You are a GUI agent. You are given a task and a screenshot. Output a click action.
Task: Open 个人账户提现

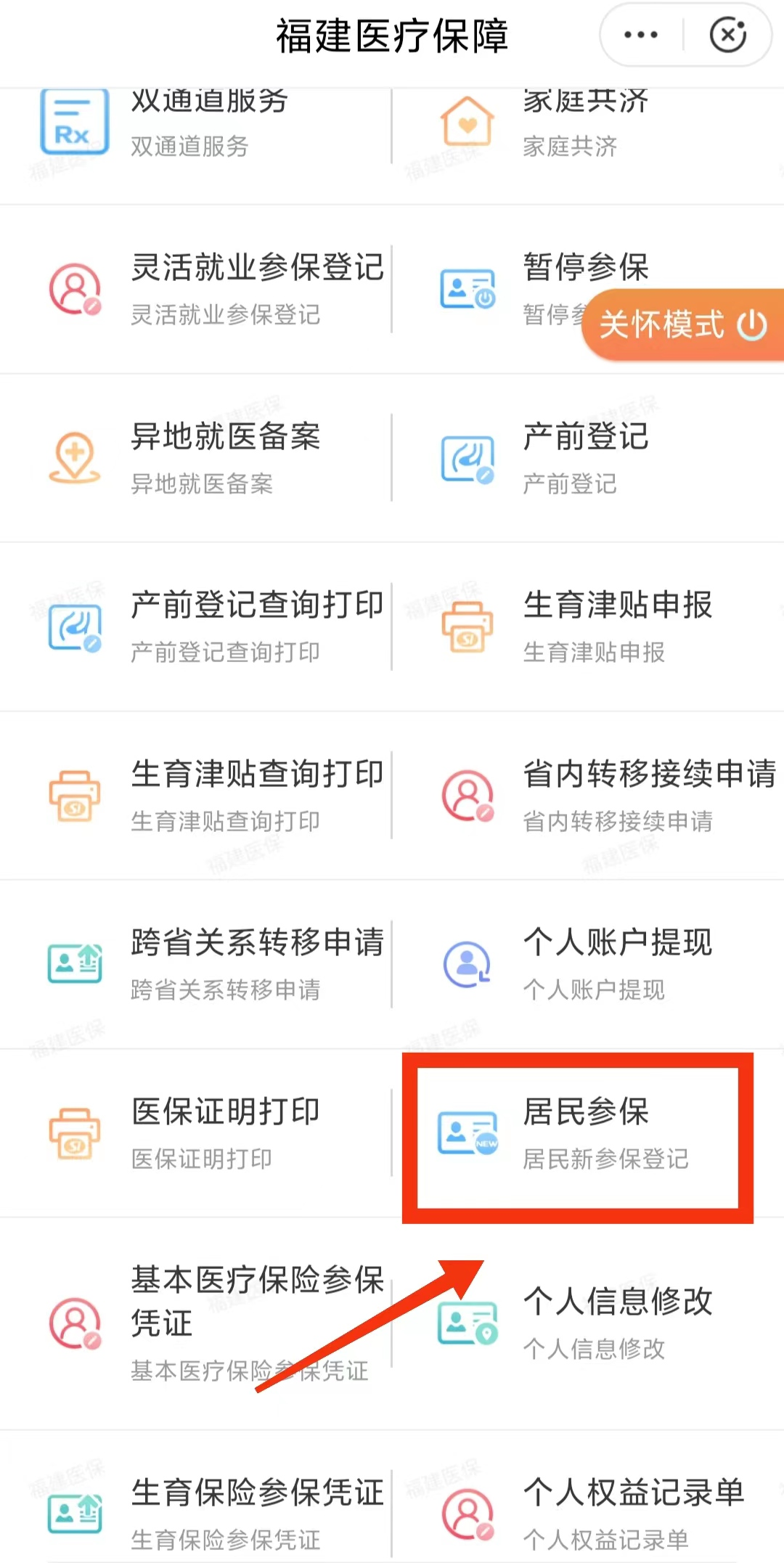point(588,964)
